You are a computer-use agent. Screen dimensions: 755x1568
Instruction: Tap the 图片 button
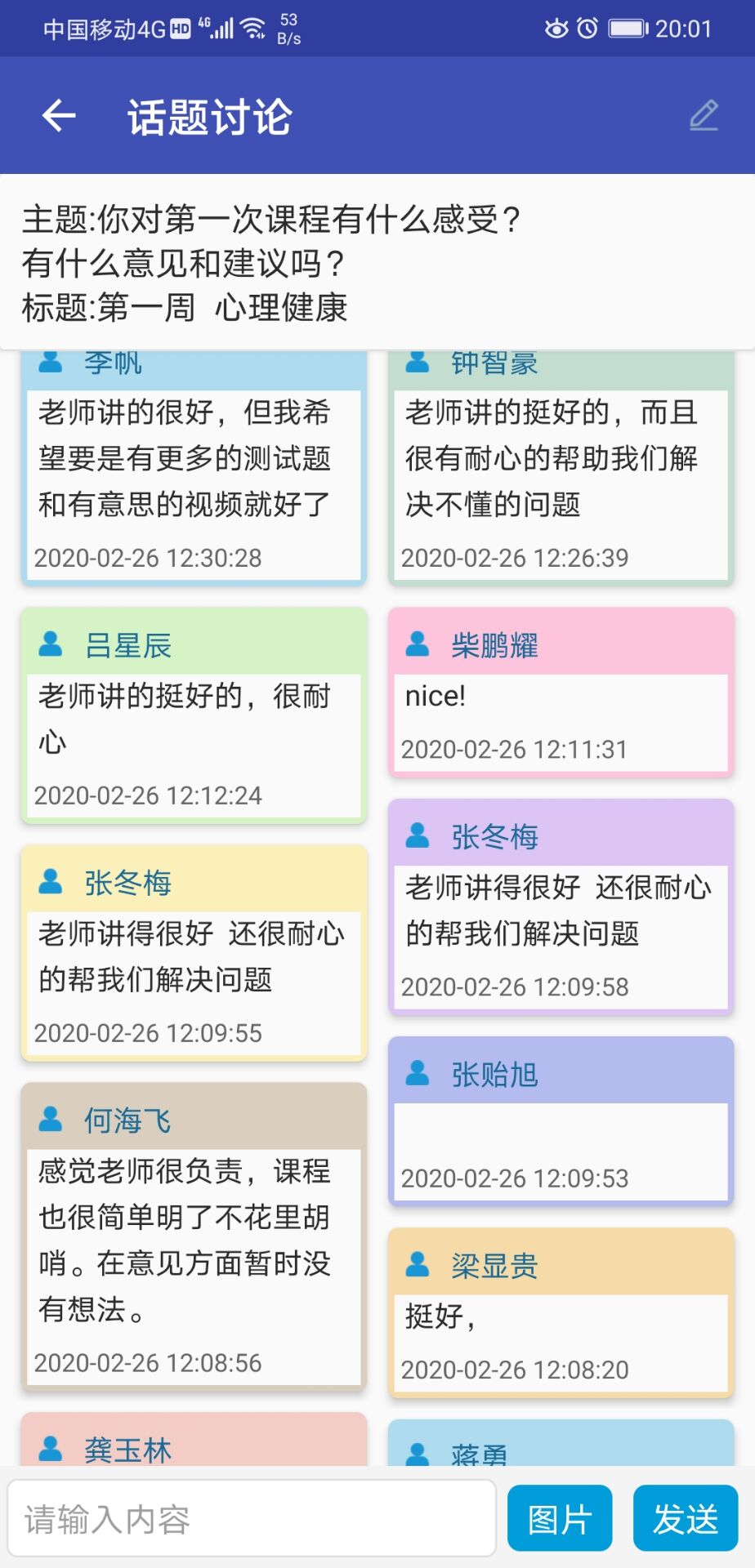pos(560,1519)
